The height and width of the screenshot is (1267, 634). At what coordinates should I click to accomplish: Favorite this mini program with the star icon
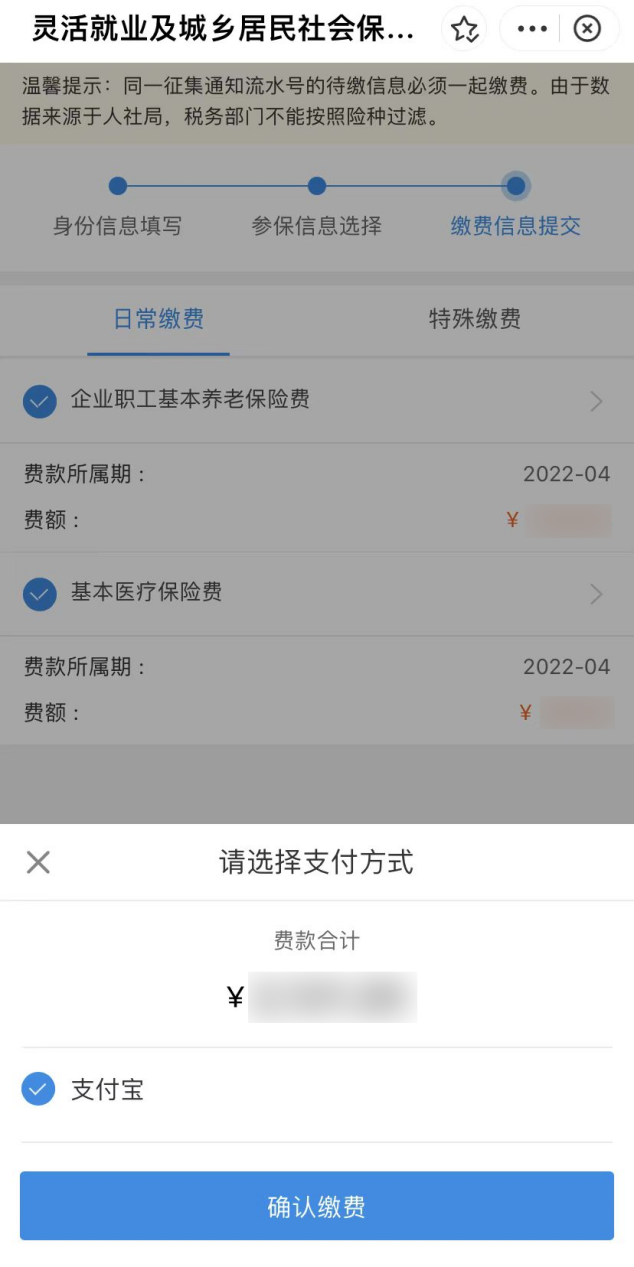[465, 29]
